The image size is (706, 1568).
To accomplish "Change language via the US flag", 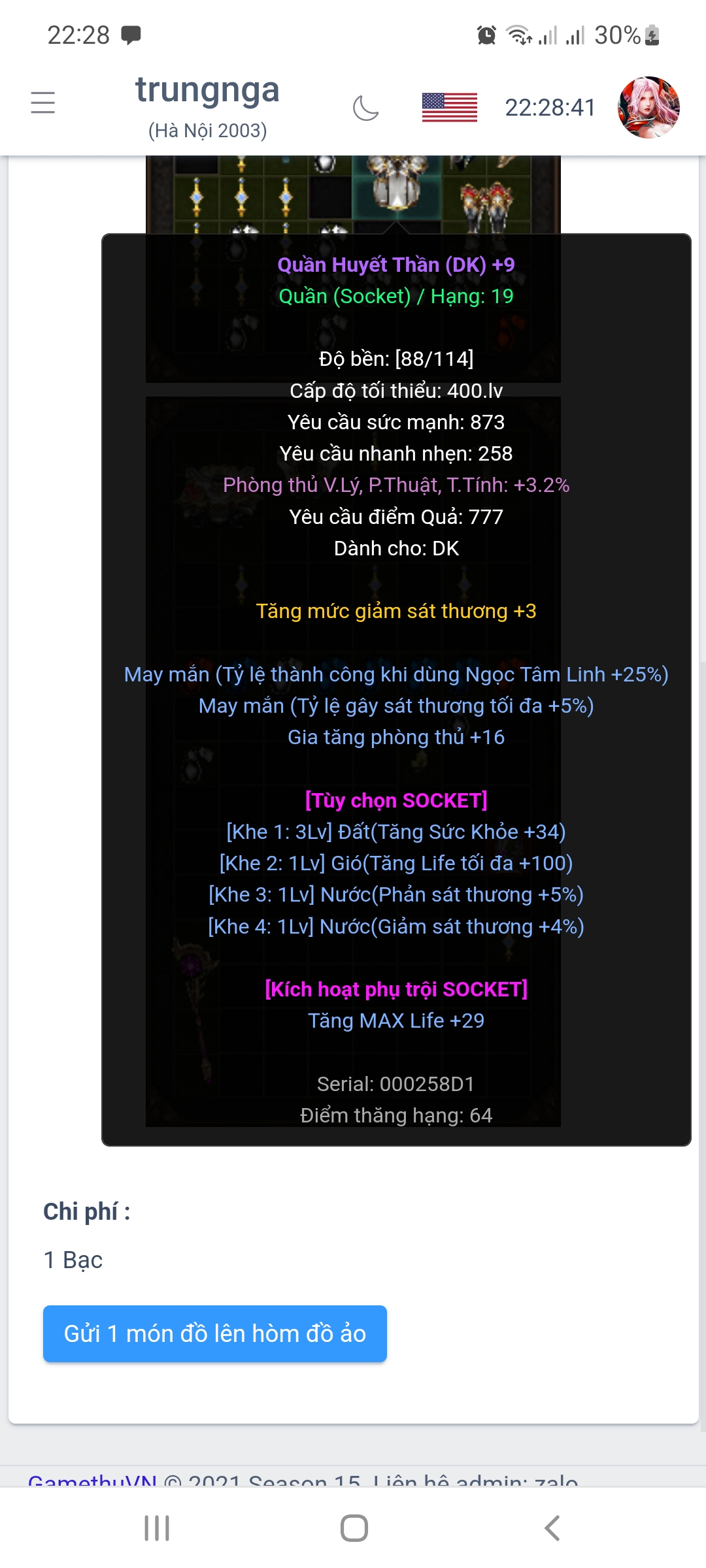I will (449, 108).
